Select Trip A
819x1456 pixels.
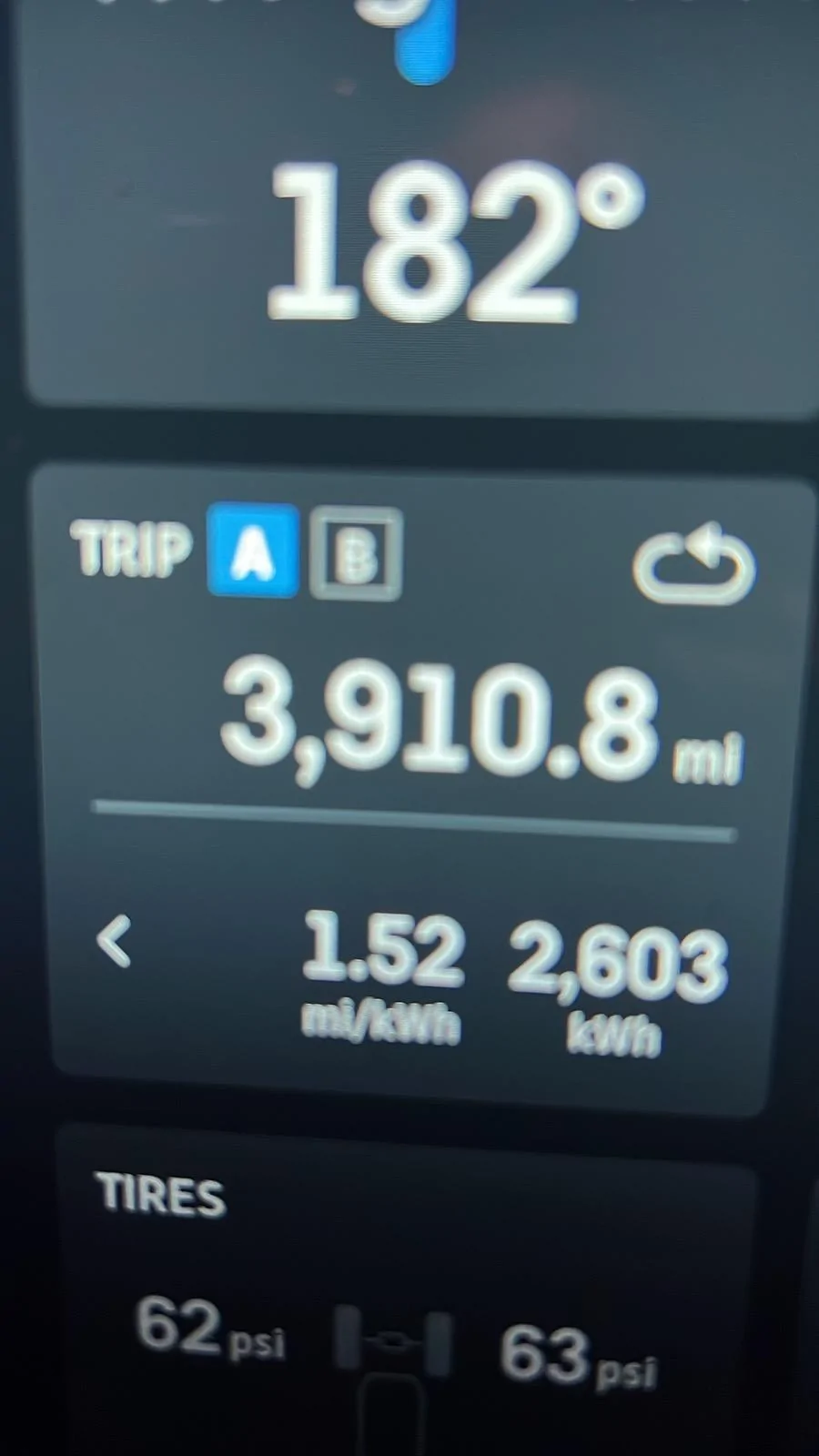[x=253, y=551]
